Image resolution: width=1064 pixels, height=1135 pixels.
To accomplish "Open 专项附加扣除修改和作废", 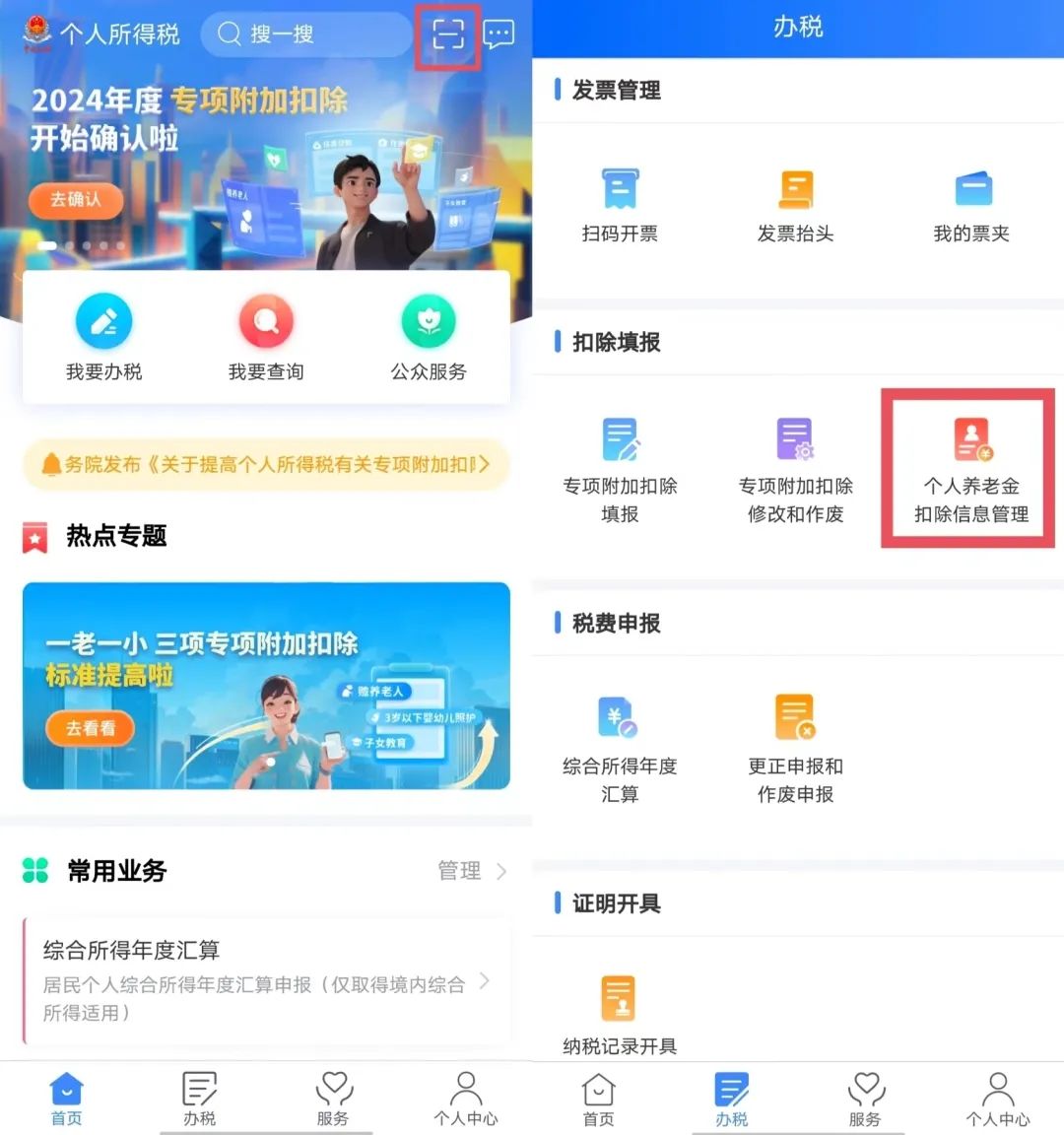I will (795, 470).
